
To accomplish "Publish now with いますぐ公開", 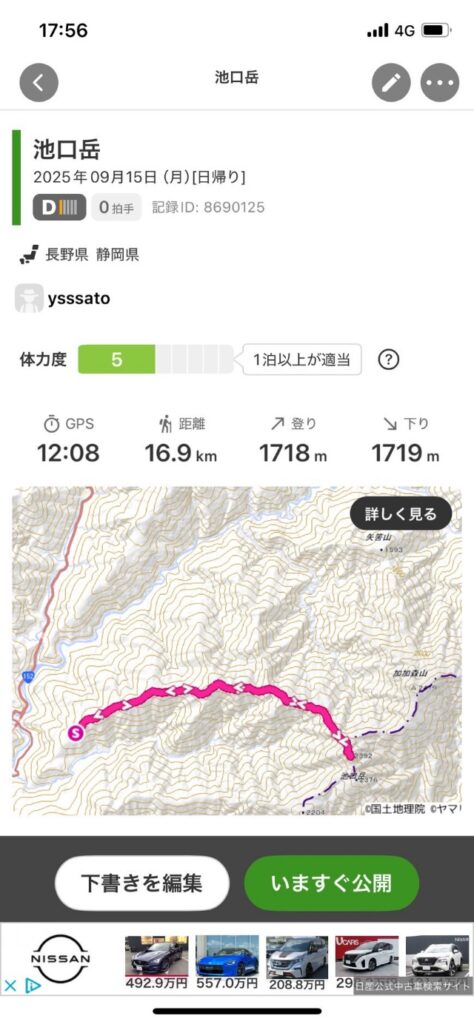I will [331, 884].
